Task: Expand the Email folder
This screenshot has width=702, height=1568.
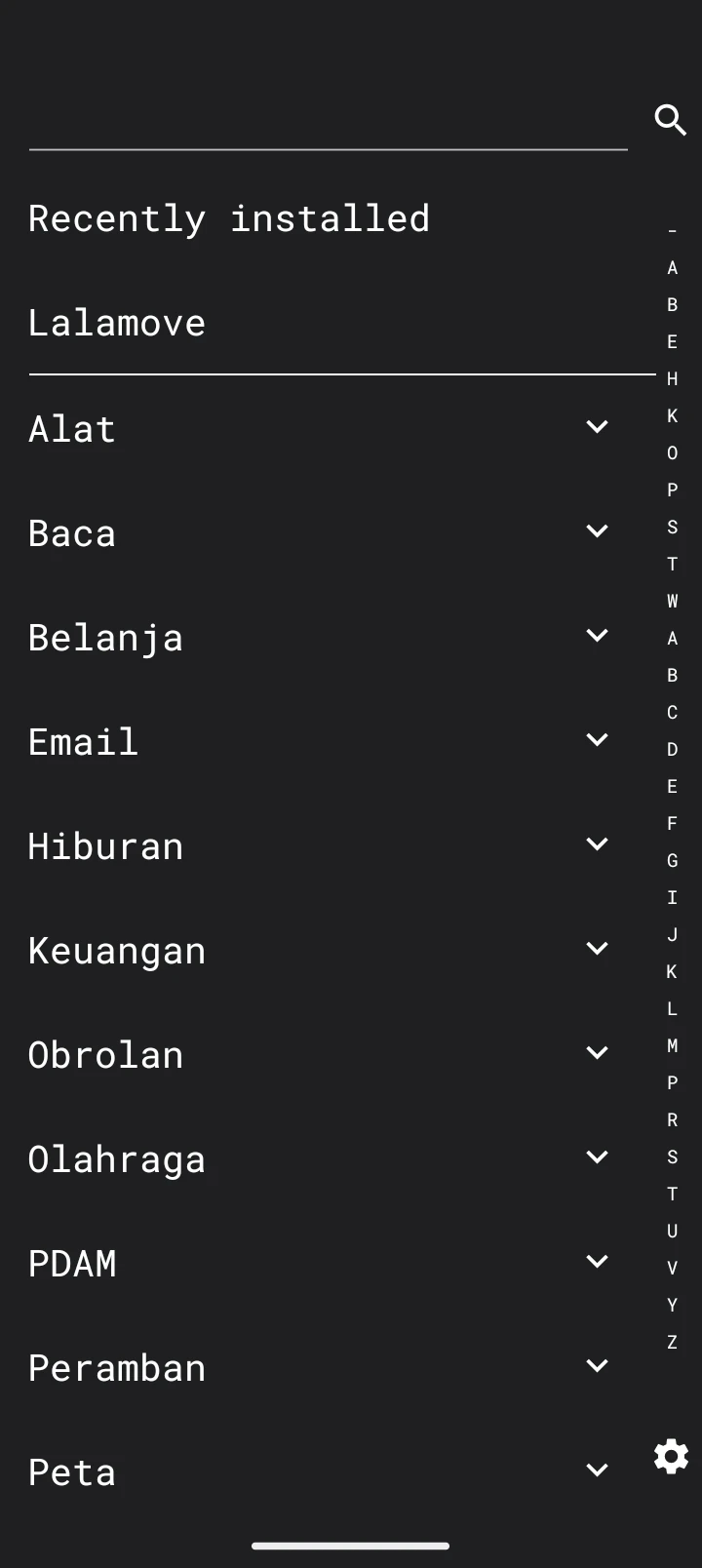Action: (x=597, y=740)
